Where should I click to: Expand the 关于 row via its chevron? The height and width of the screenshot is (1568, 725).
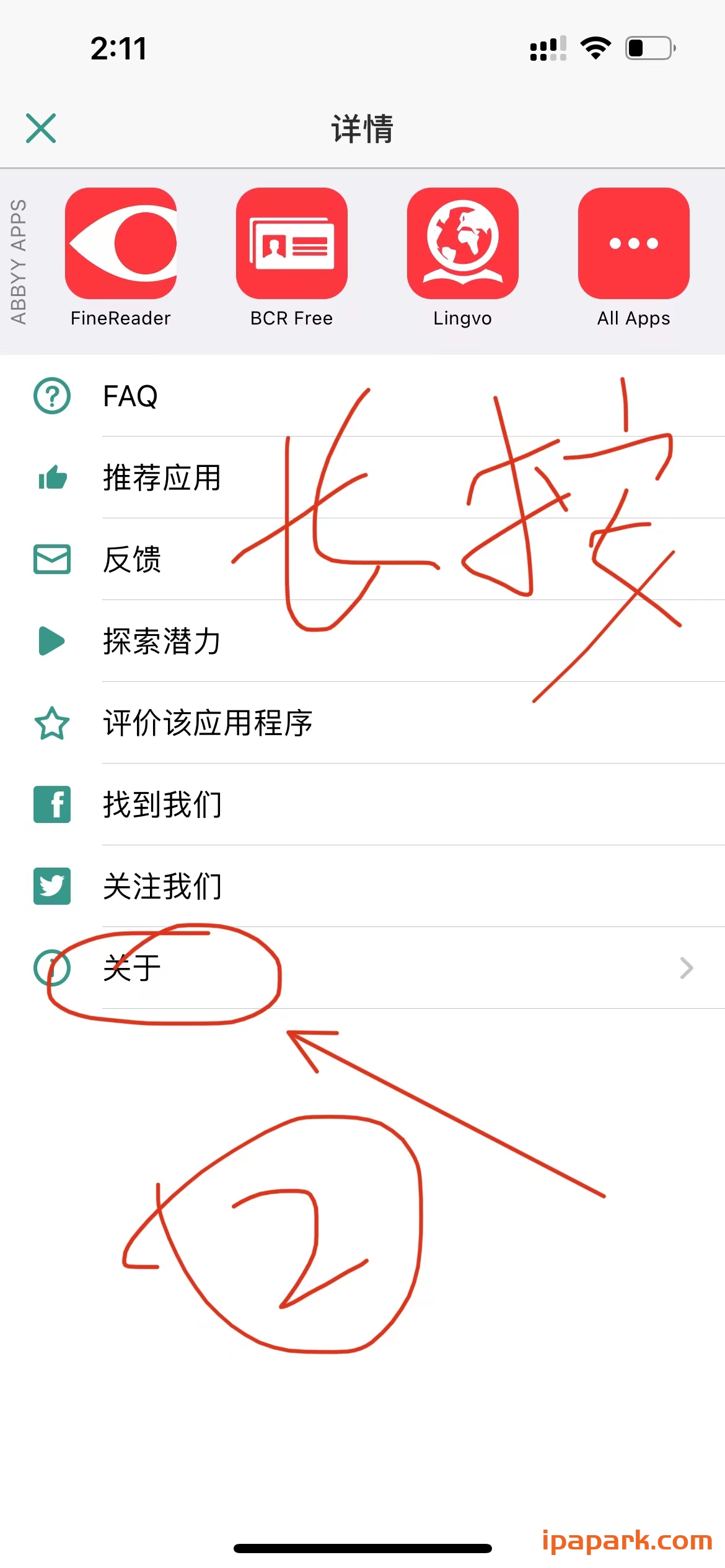(x=687, y=969)
